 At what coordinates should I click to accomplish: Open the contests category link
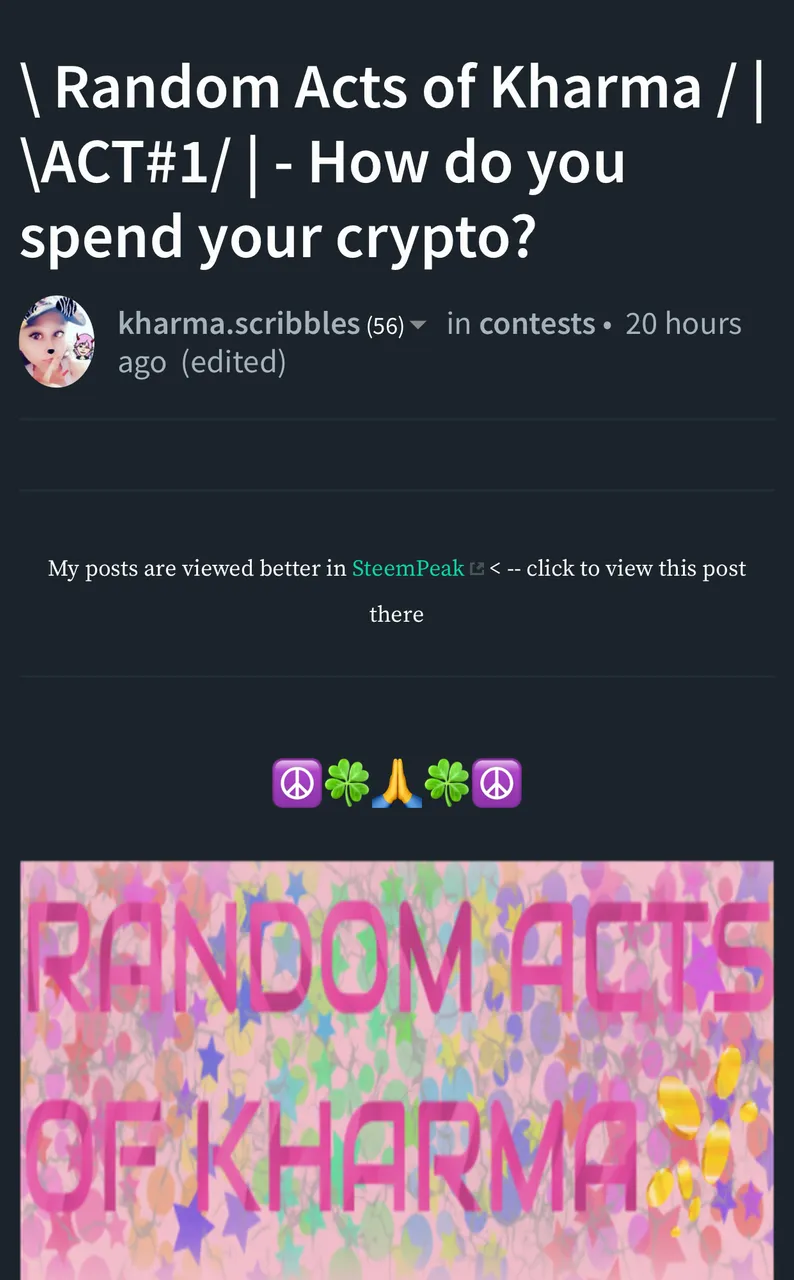click(x=537, y=323)
